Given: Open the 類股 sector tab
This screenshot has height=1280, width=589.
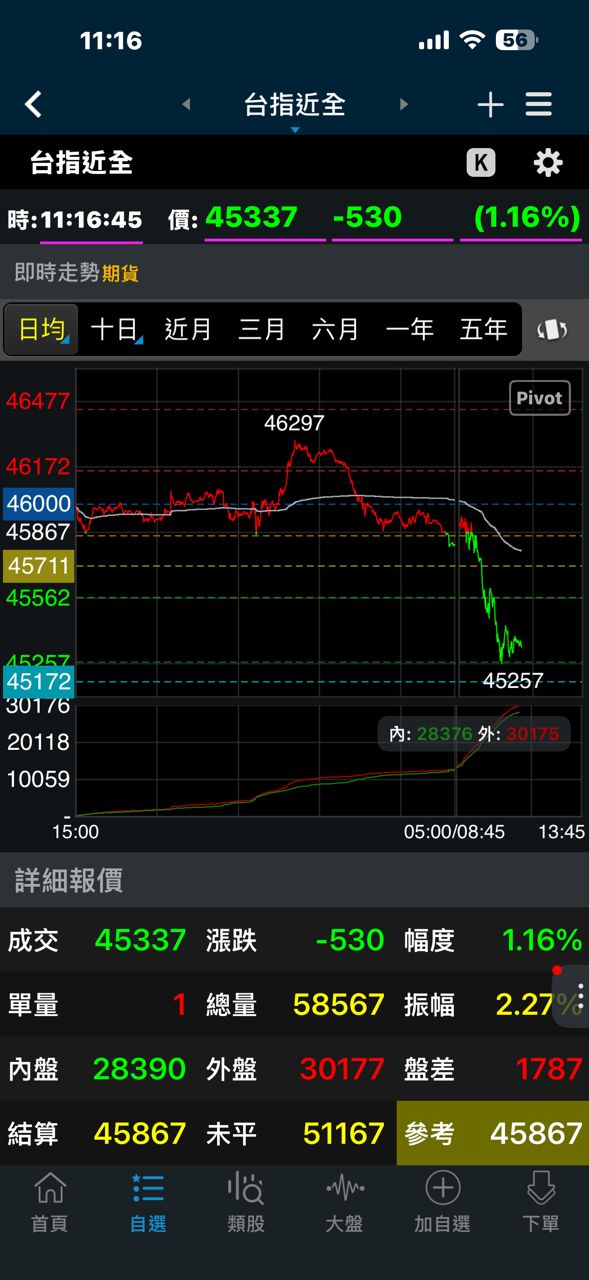Looking at the screenshot, I should [x=246, y=1203].
